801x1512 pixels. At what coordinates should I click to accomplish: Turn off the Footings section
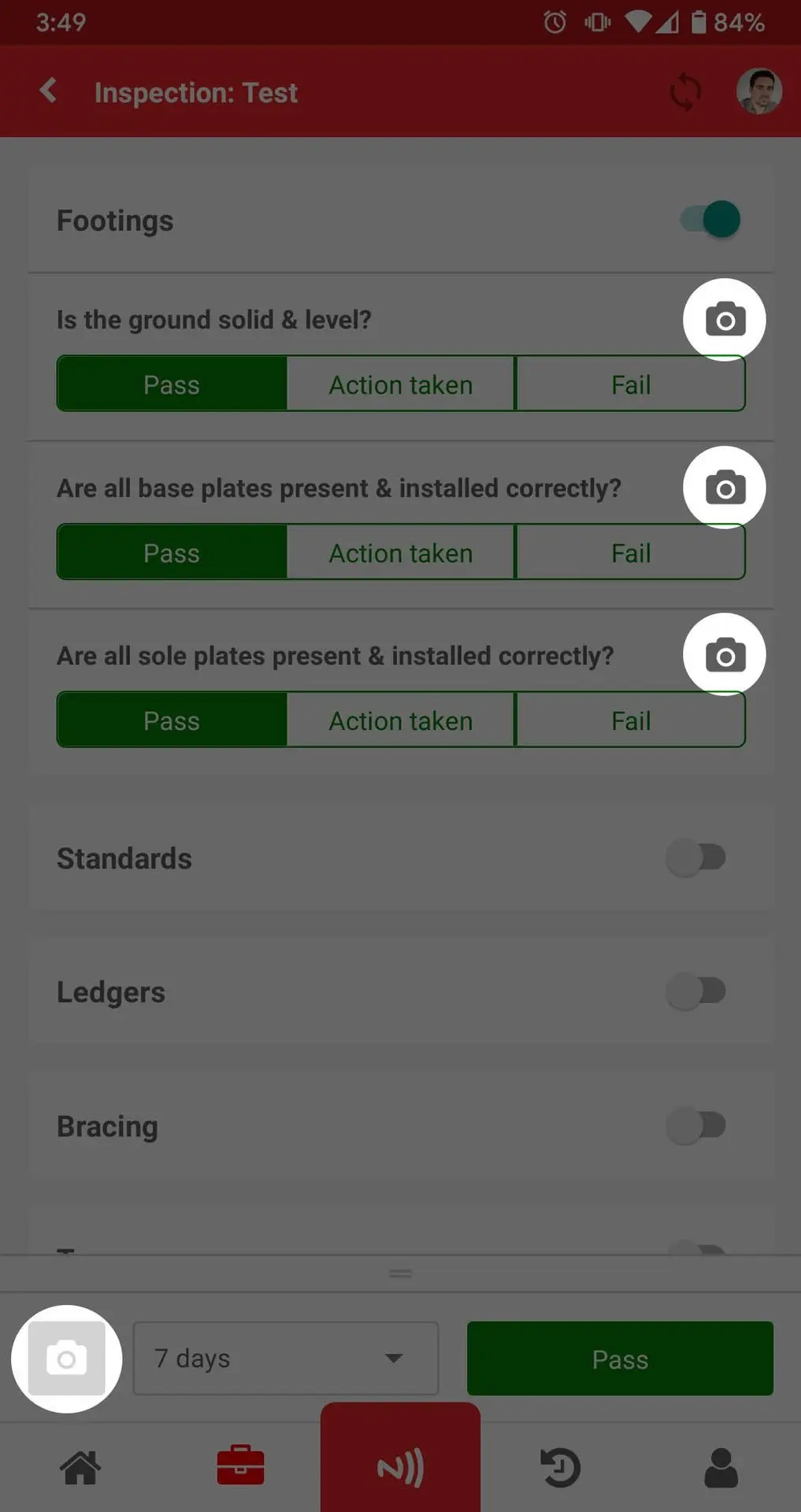(711, 220)
